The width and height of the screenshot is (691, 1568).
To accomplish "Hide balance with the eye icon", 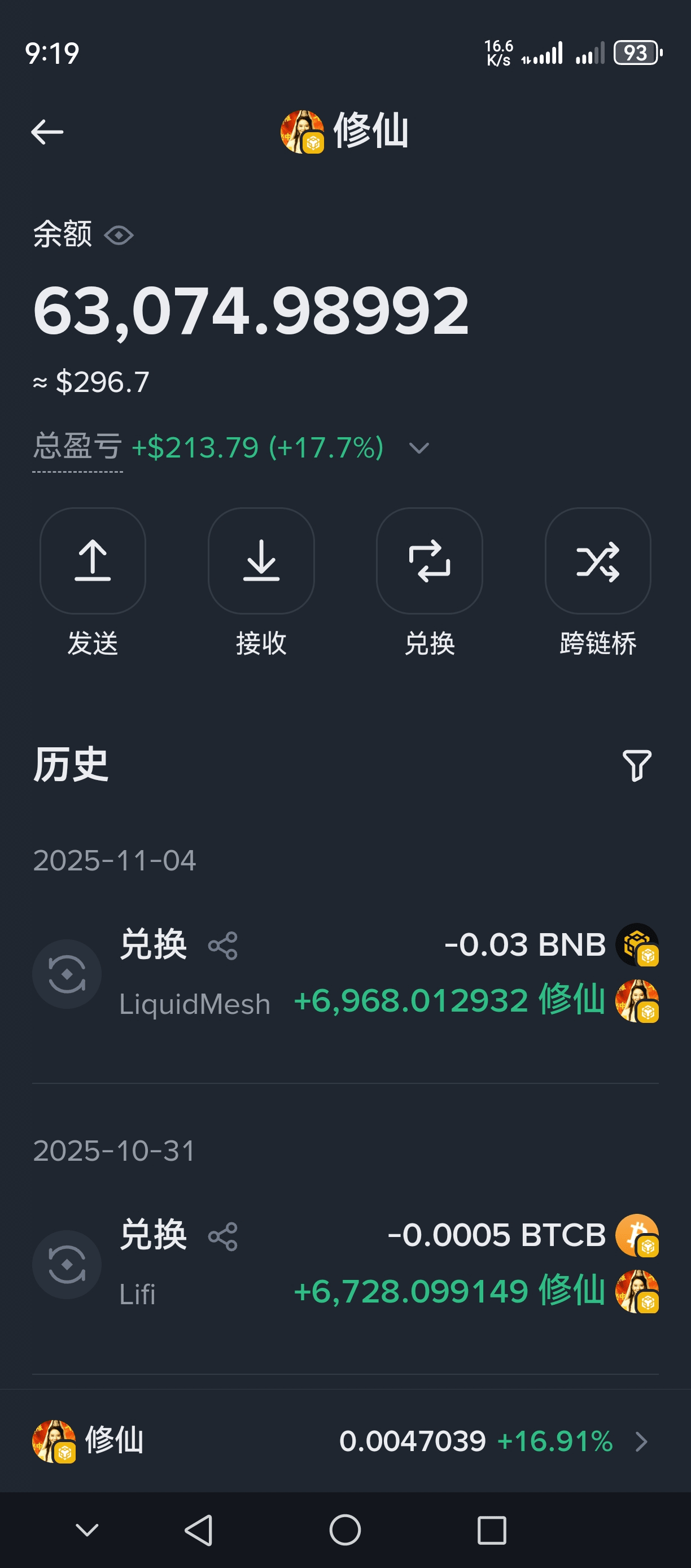I will [119, 236].
